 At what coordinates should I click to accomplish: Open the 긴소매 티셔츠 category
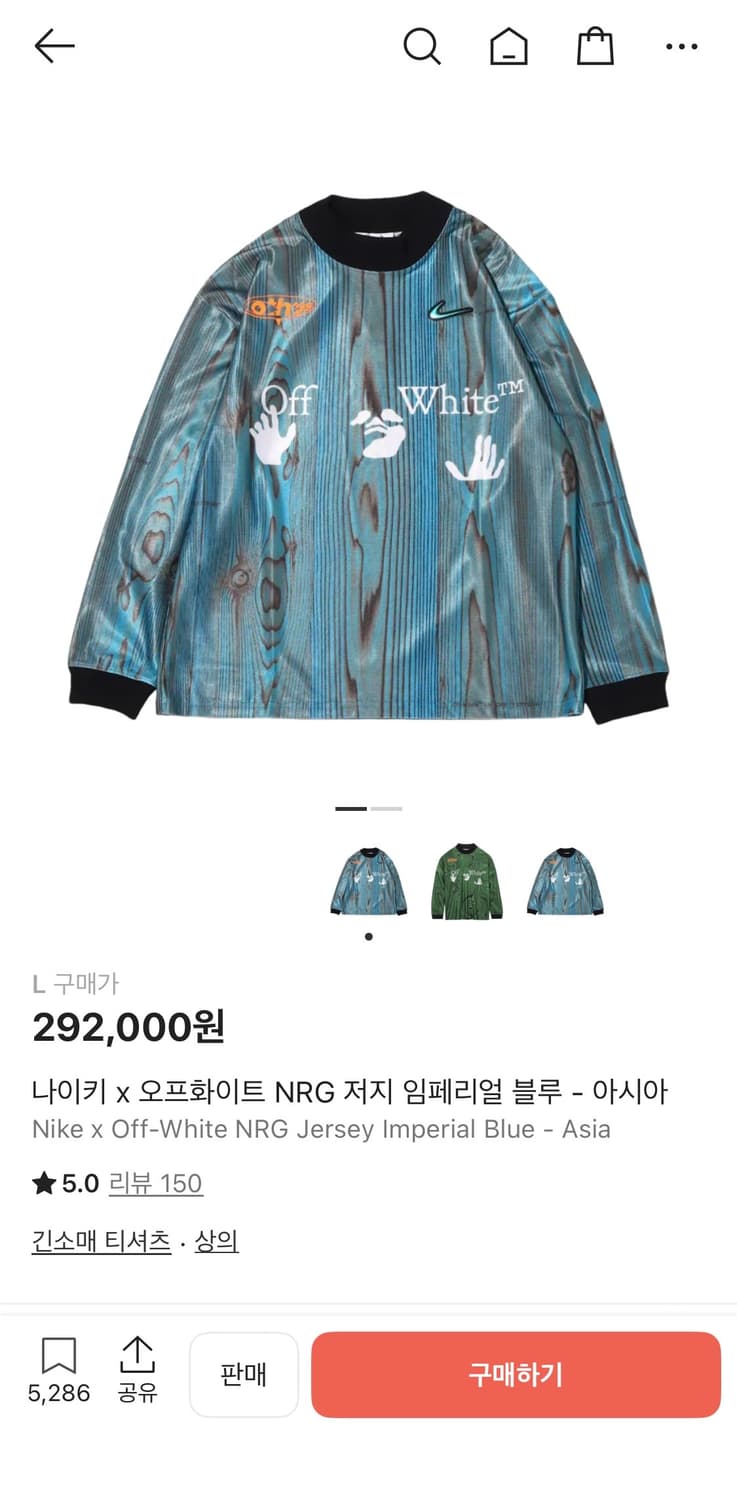[x=99, y=1240]
